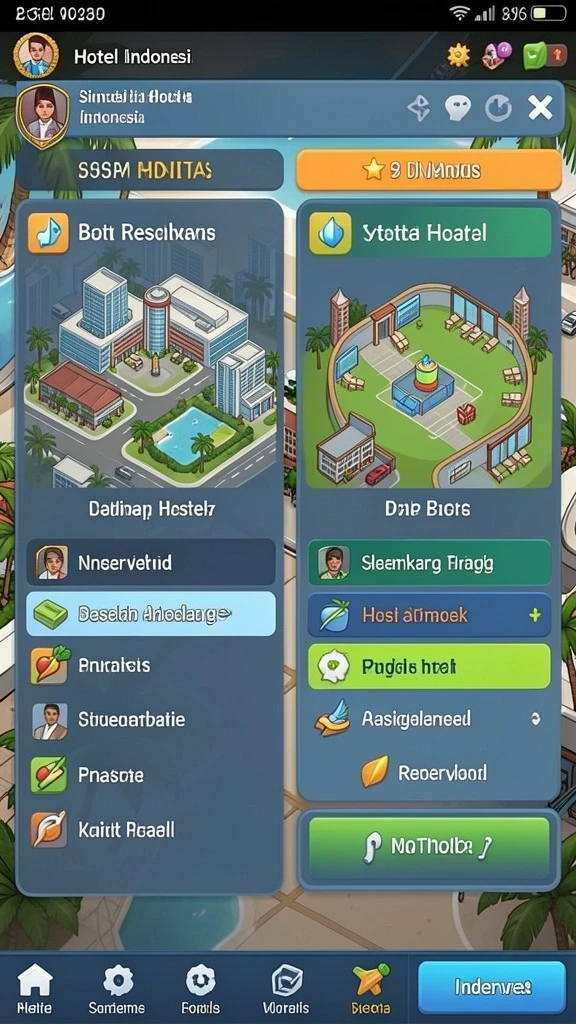
Task: Tap the clock timer icon in header
Action: point(498,108)
